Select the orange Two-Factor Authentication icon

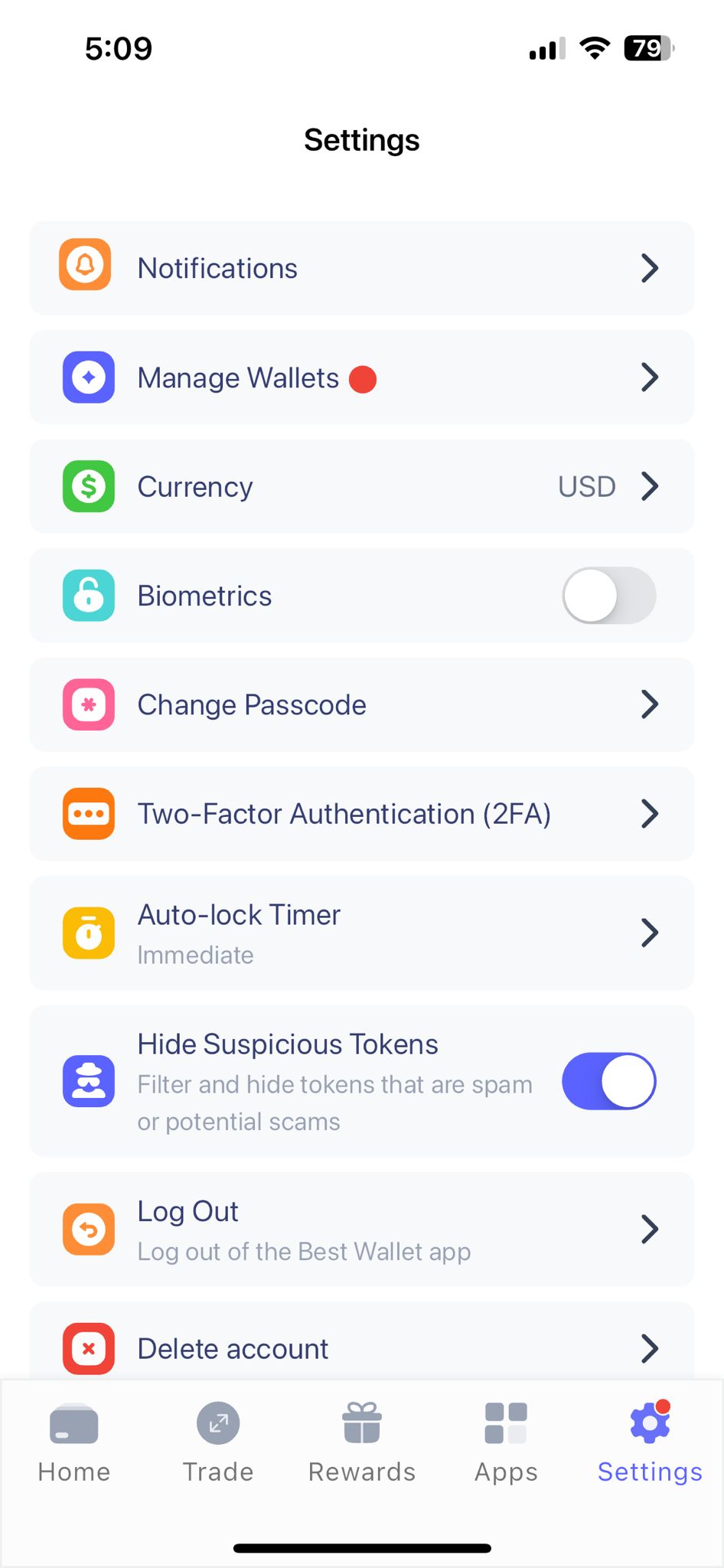click(x=88, y=813)
